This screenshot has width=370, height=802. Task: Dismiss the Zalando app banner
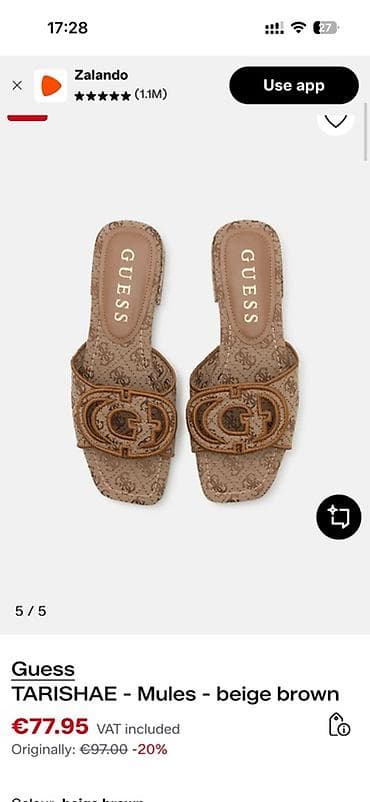[17, 85]
